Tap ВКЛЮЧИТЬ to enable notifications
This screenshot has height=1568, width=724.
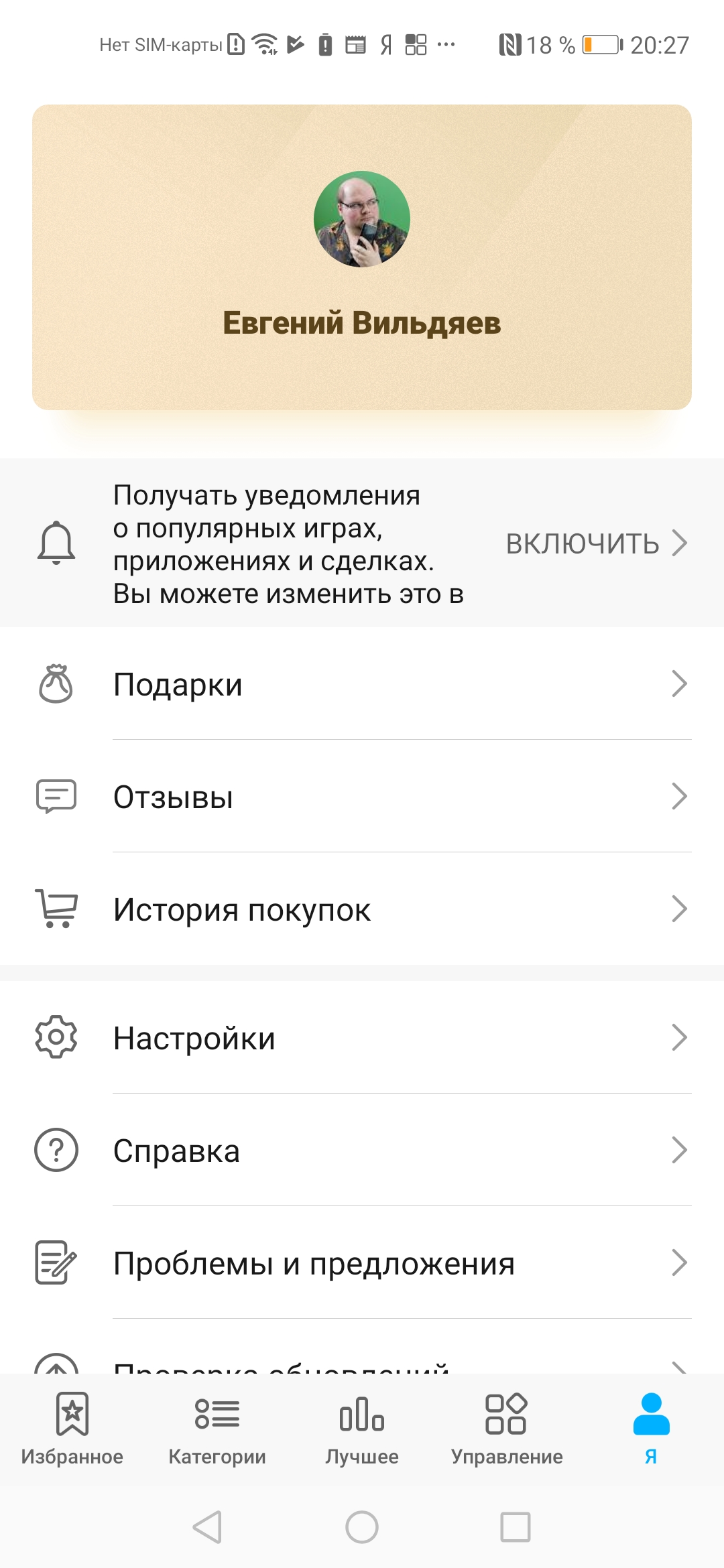pyautogui.click(x=595, y=543)
